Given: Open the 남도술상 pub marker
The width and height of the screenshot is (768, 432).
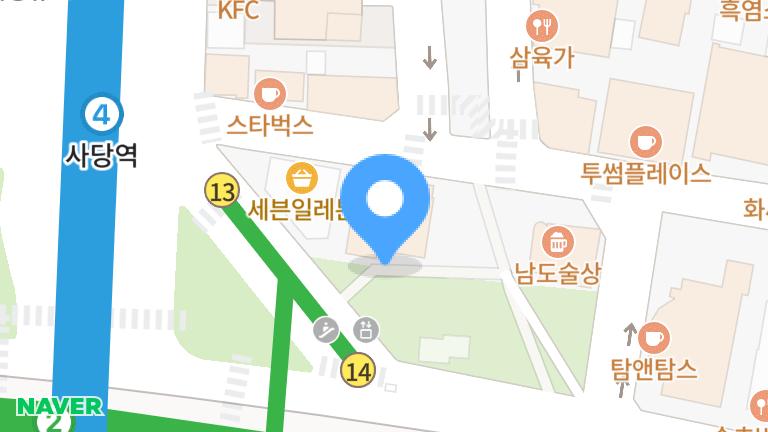Looking at the screenshot, I should coord(557,241).
